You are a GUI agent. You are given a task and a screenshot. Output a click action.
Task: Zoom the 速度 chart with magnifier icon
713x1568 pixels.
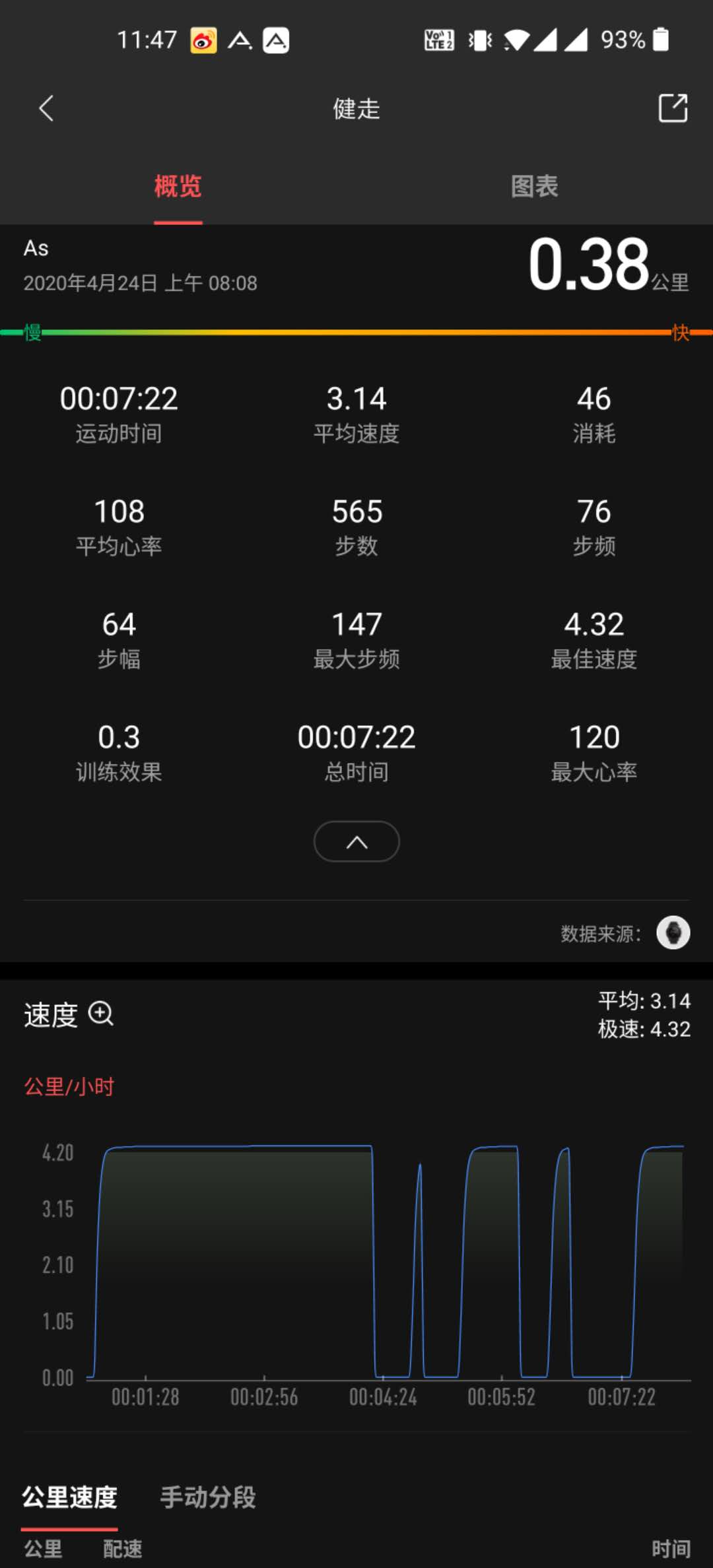(x=101, y=1014)
